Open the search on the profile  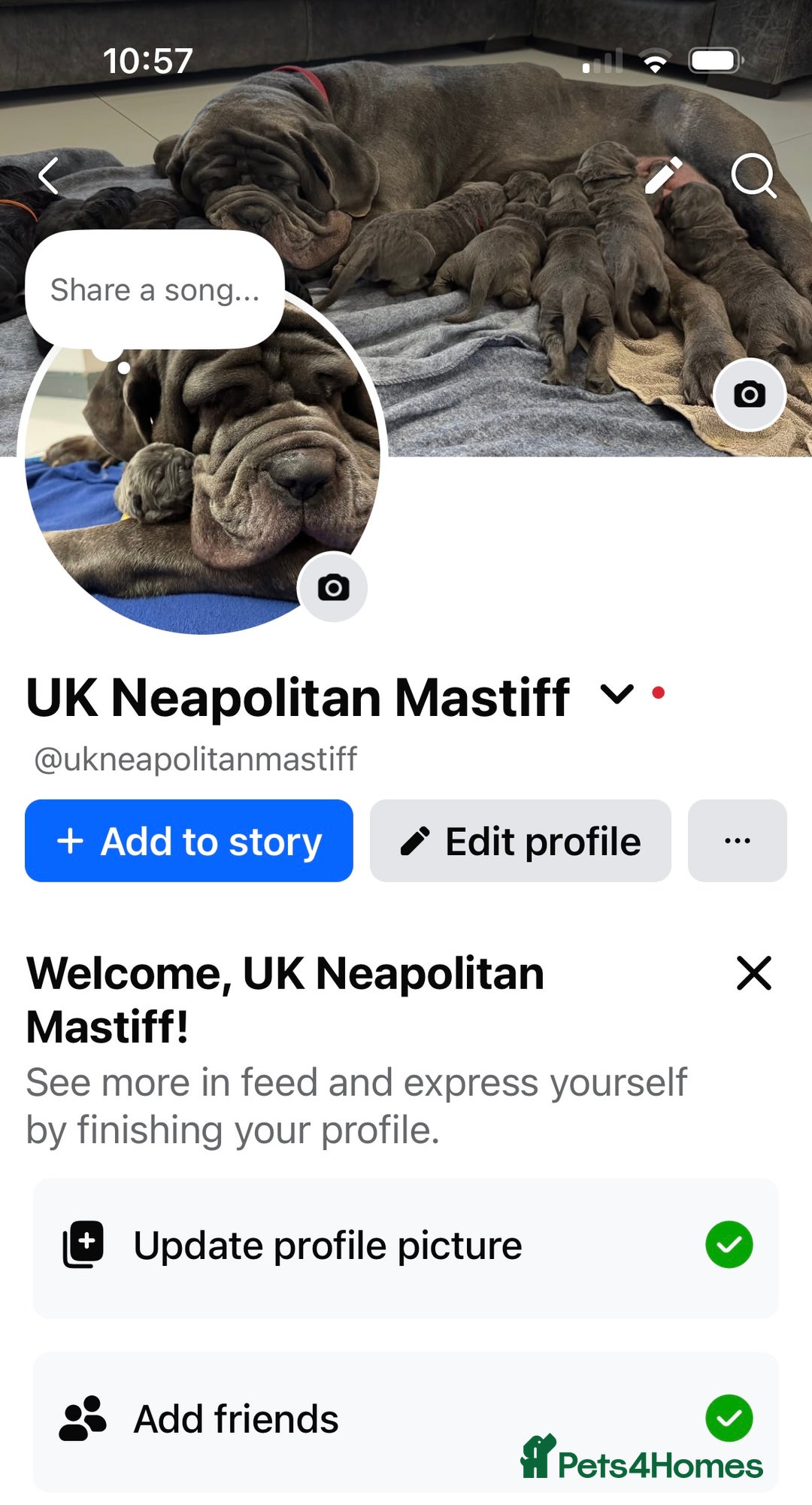[x=754, y=176]
